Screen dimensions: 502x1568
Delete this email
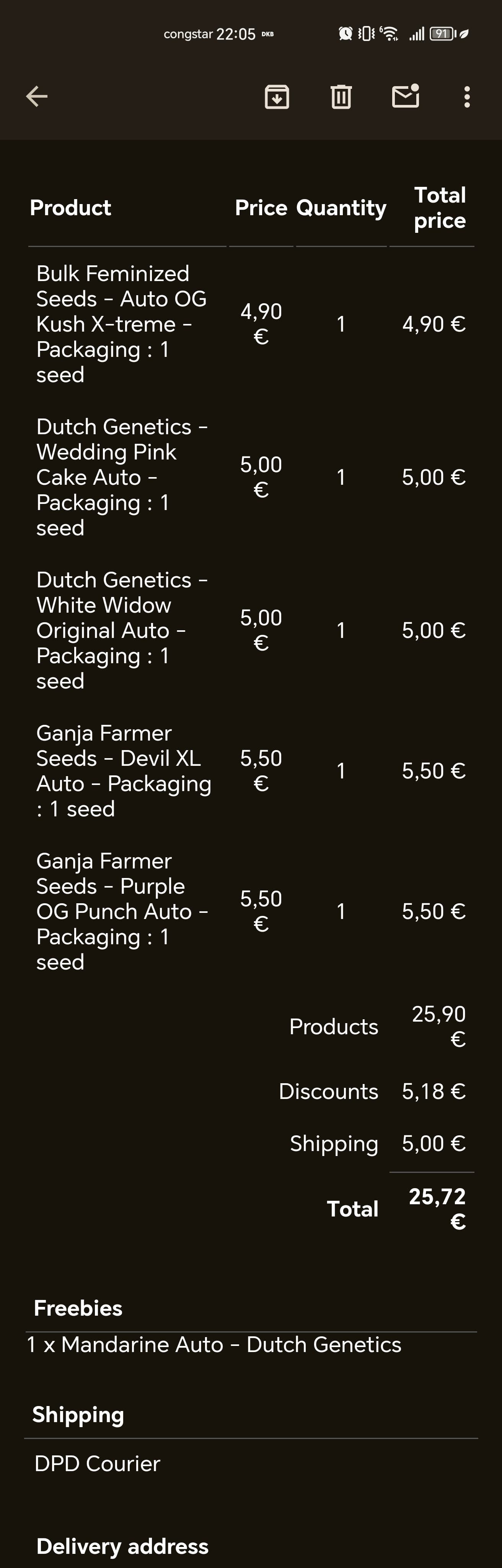(341, 97)
